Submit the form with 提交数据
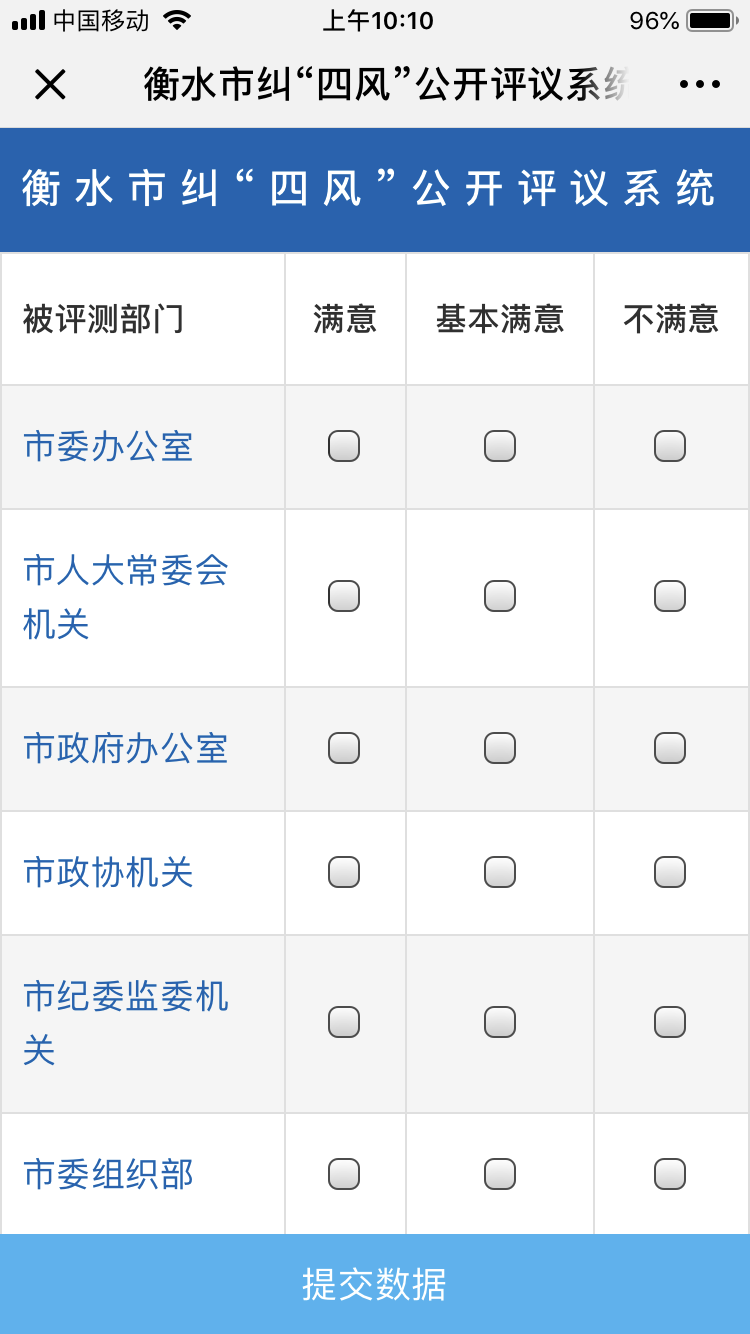Screen dimensions: 750x1334 pos(375,1284)
